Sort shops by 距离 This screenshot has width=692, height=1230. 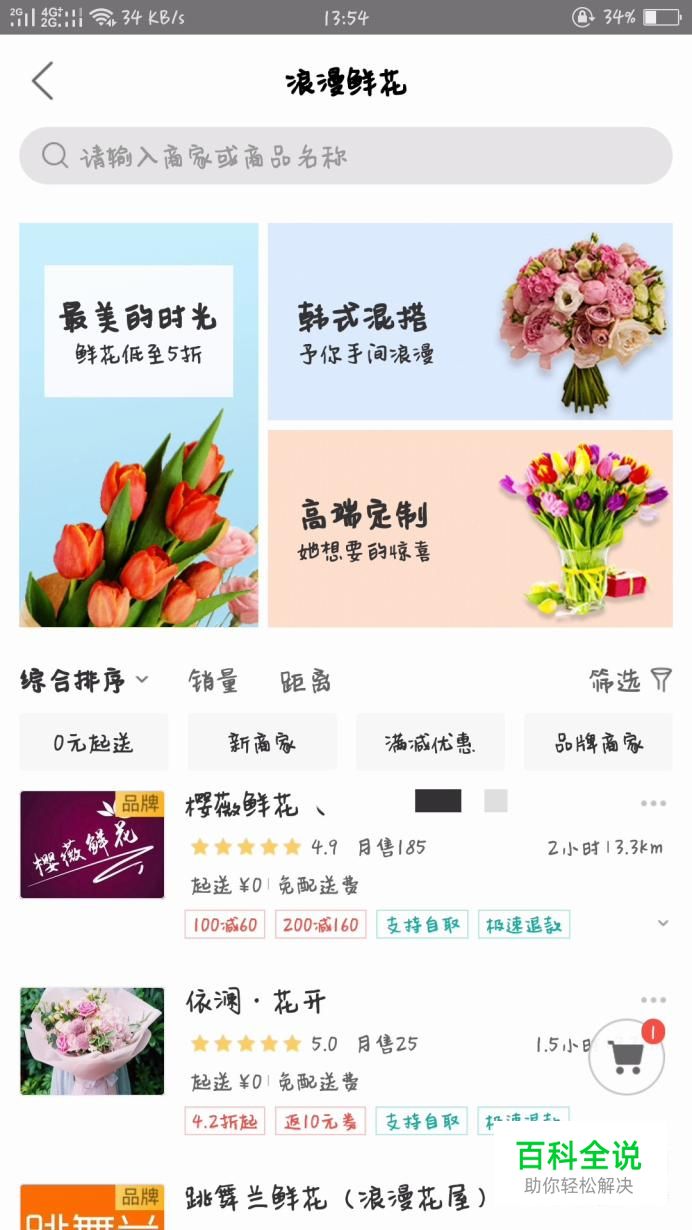(x=306, y=682)
